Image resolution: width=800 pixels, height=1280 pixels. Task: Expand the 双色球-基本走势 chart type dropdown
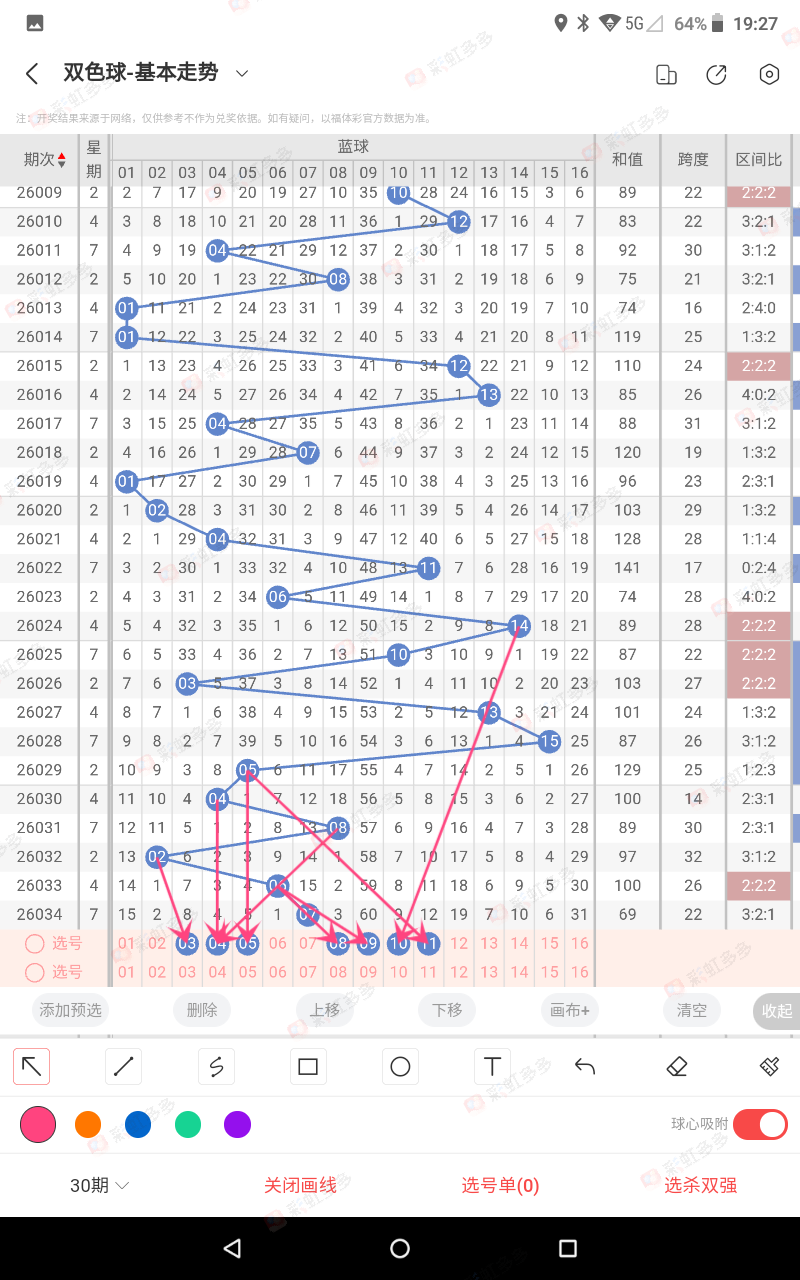[241, 73]
